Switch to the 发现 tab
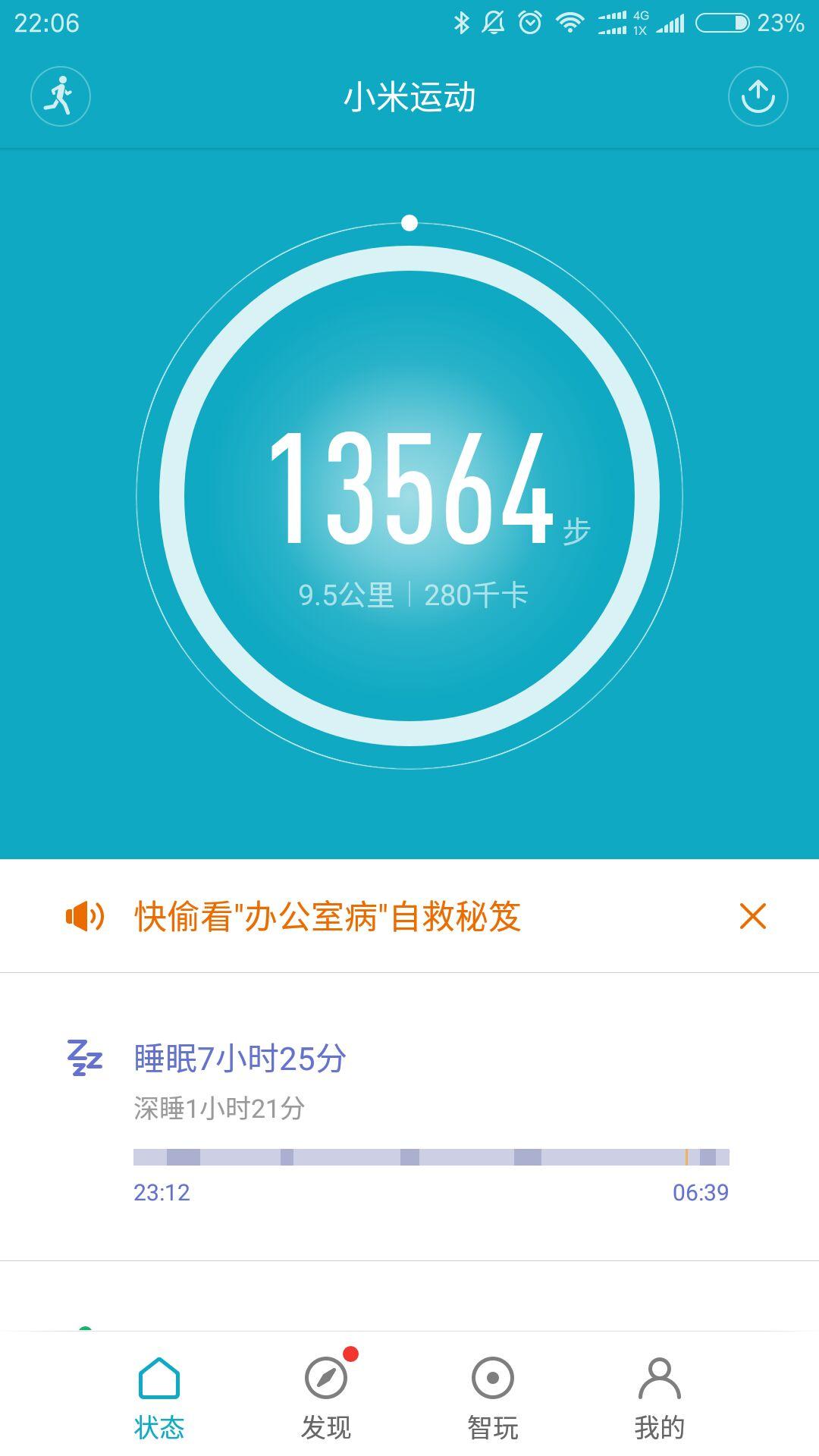819x1456 pixels. 328,1403
